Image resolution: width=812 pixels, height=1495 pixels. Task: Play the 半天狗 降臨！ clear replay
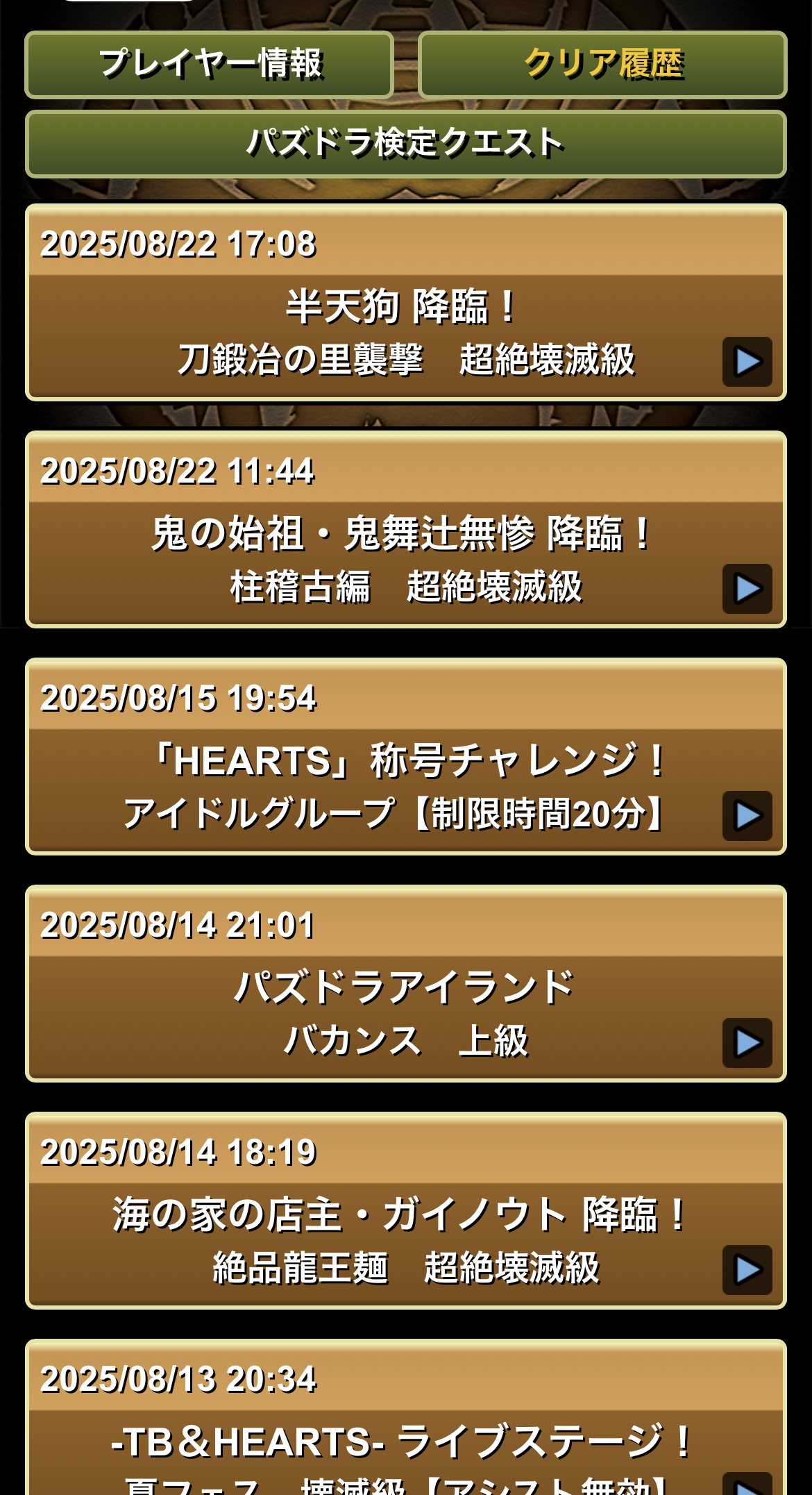747,362
